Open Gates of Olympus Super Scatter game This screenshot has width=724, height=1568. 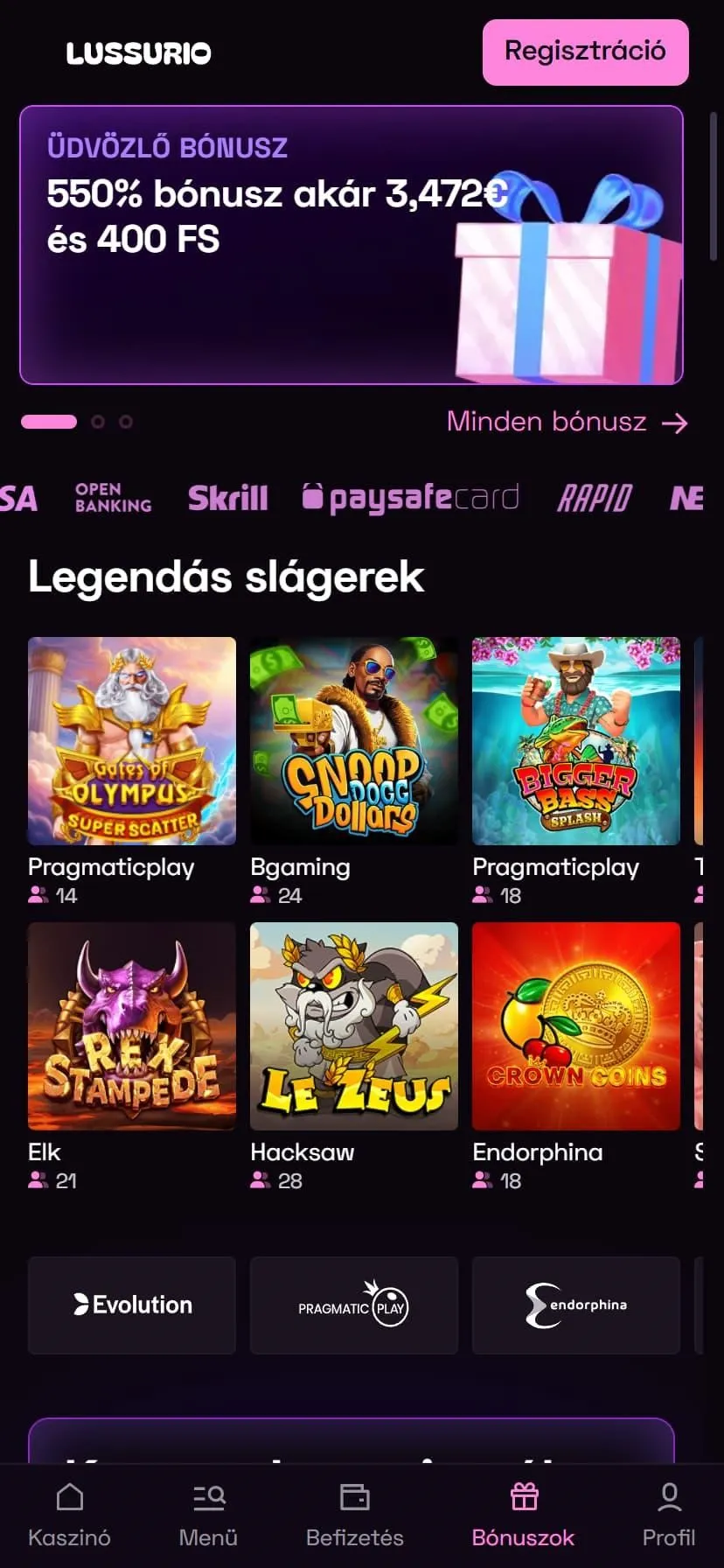click(x=132, y=741)
